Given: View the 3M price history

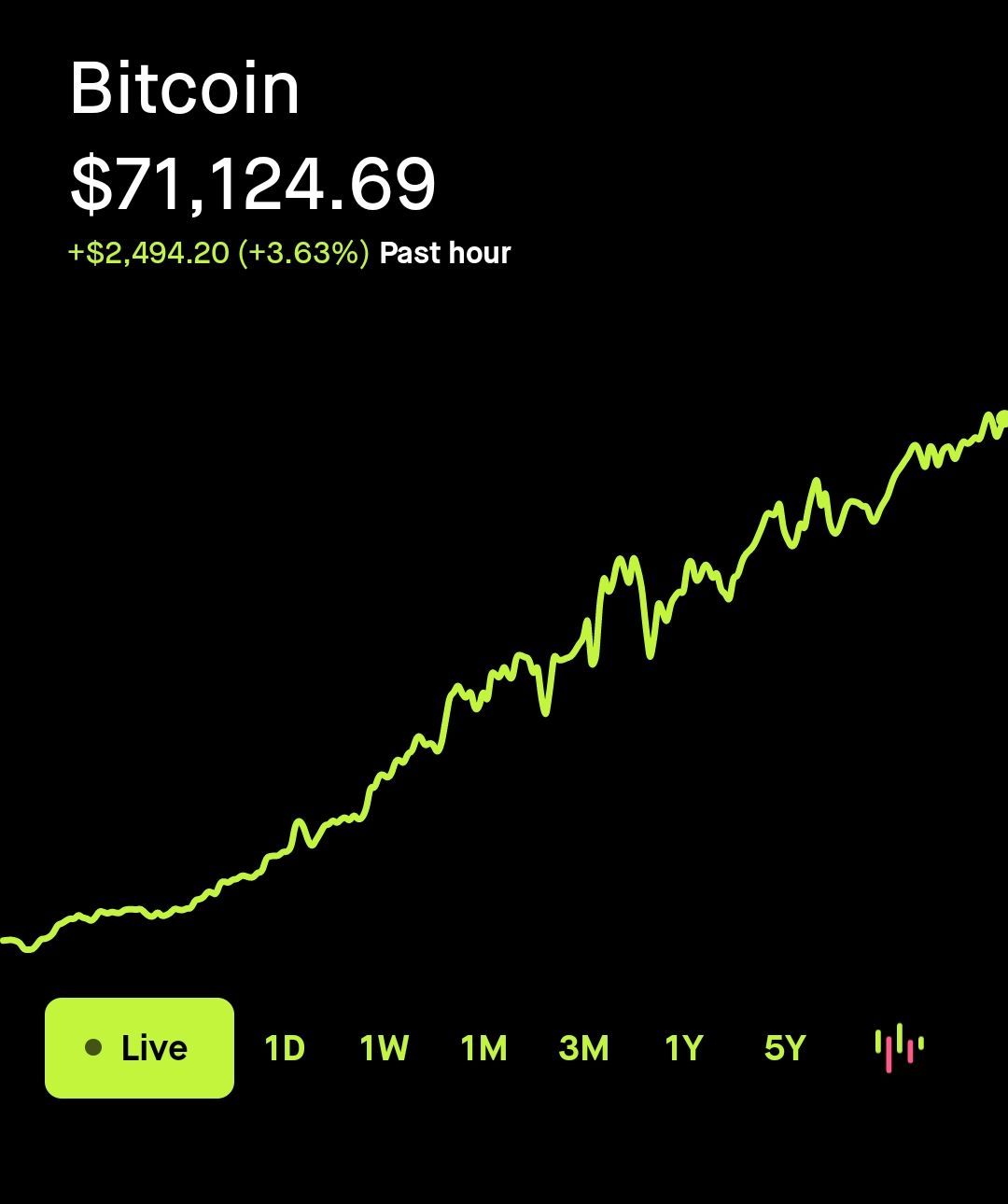Looking at the screenshot, I should coord(583,1048).
